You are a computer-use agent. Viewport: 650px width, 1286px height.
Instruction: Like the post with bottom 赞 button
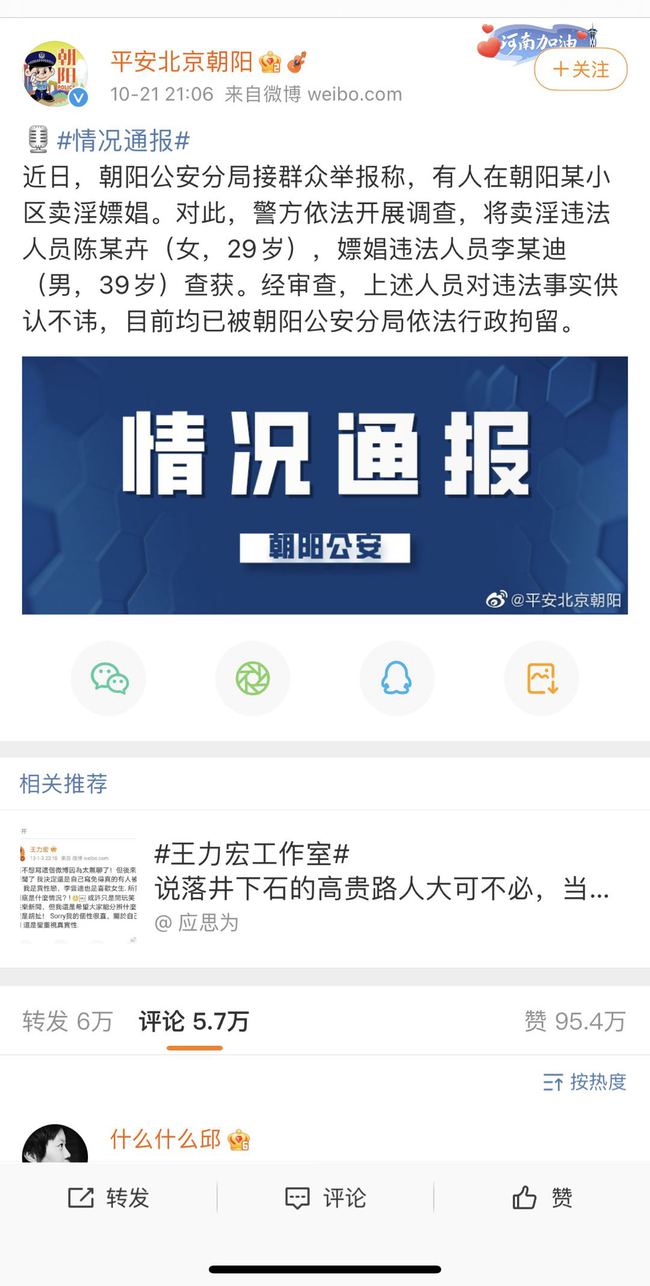pyautogui.click(x=542, y=1197)
